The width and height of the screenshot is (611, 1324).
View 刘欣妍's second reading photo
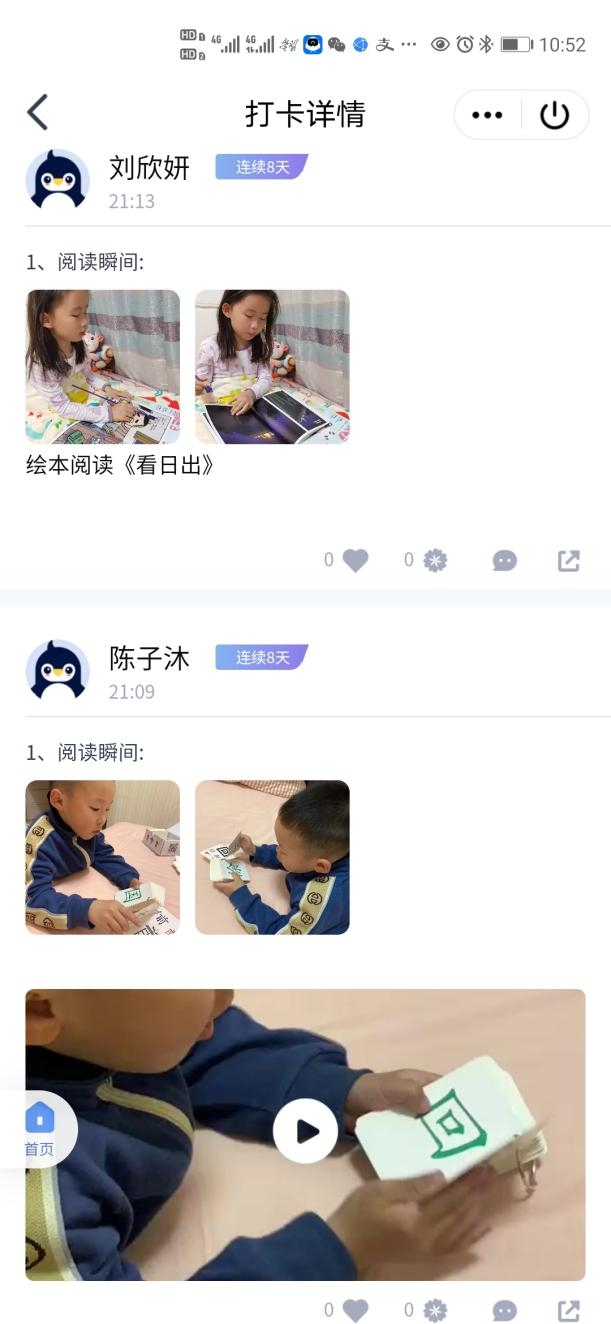click(272, 367)
